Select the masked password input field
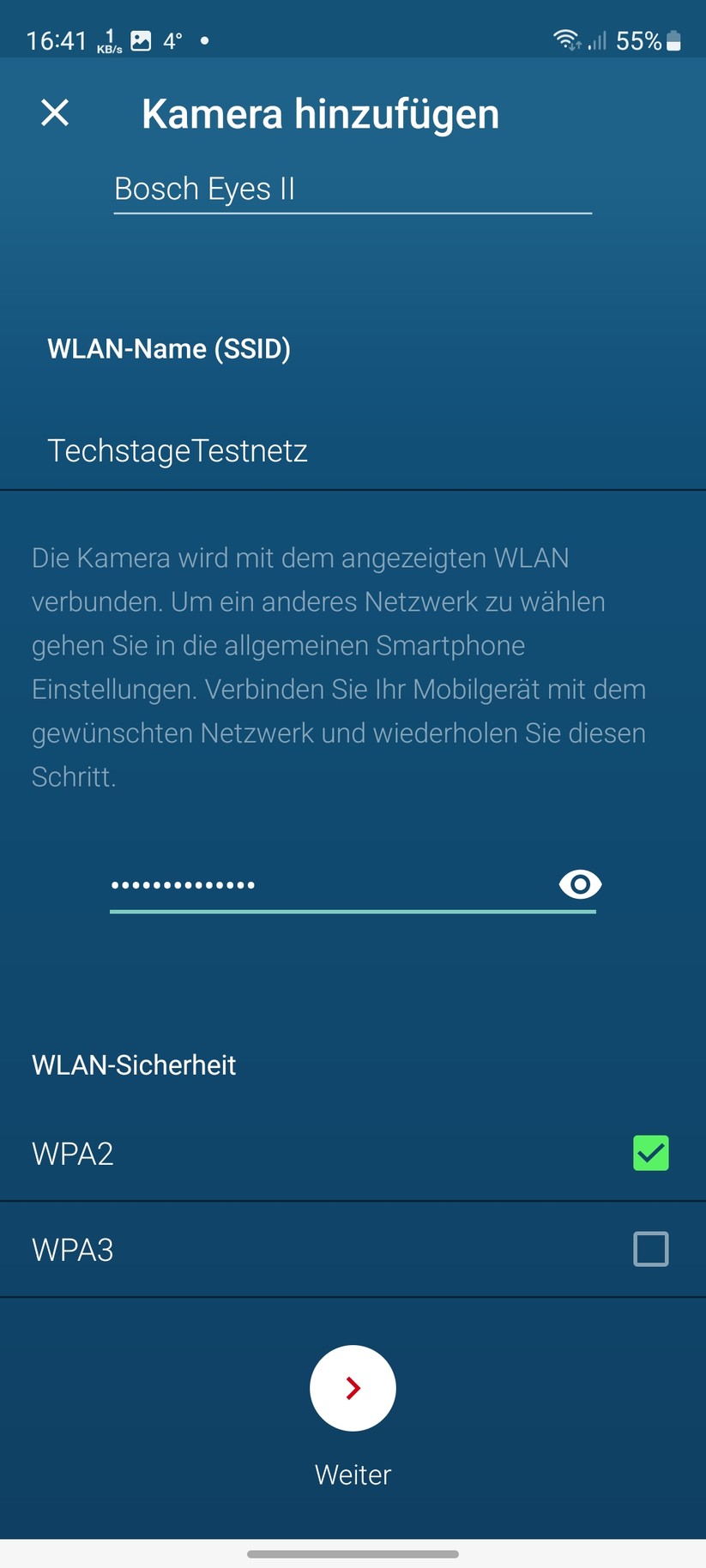Viewport: 706px width, 1568px height. coord(257,884)
